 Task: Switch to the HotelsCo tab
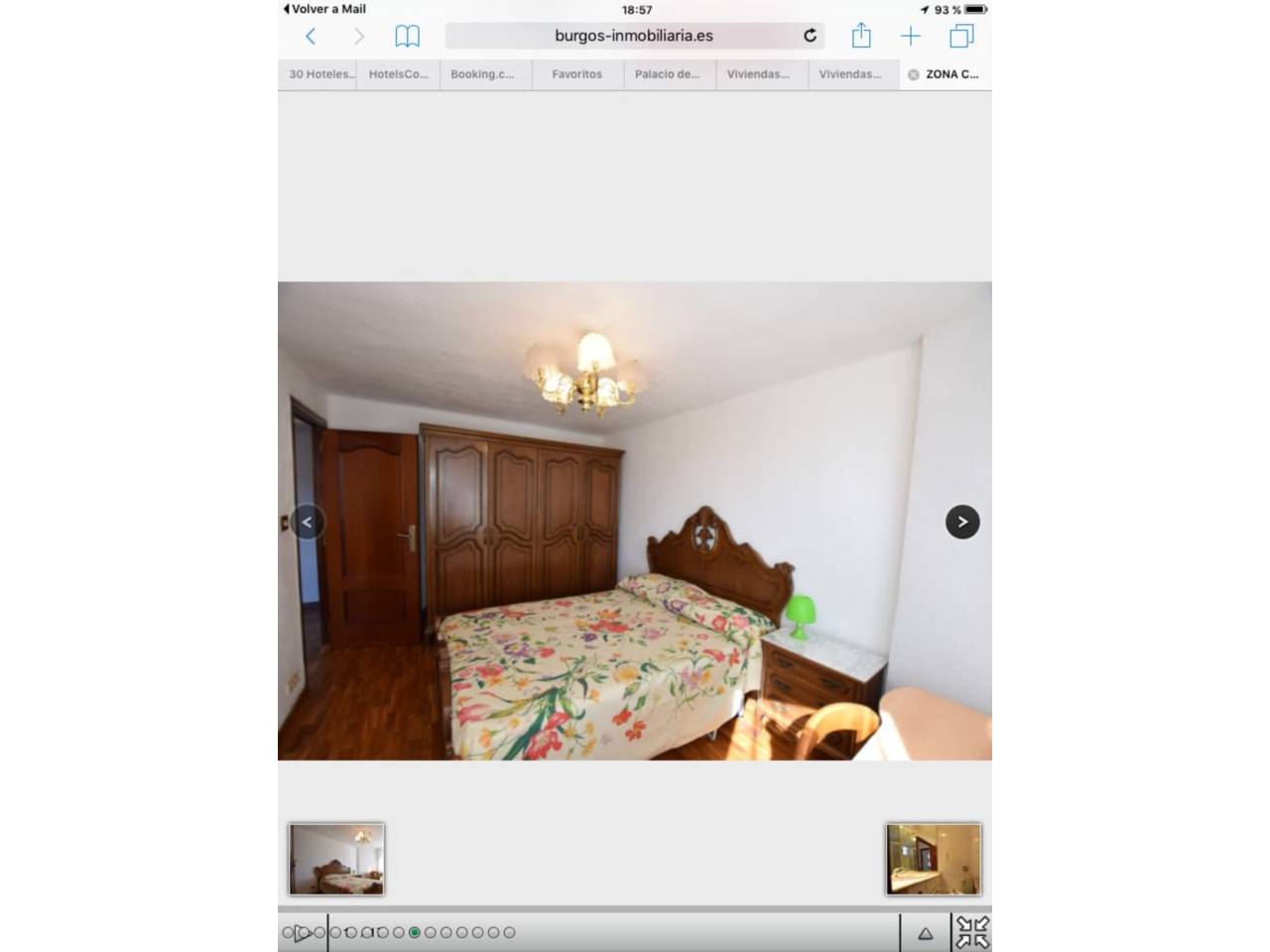pos(398,74)
